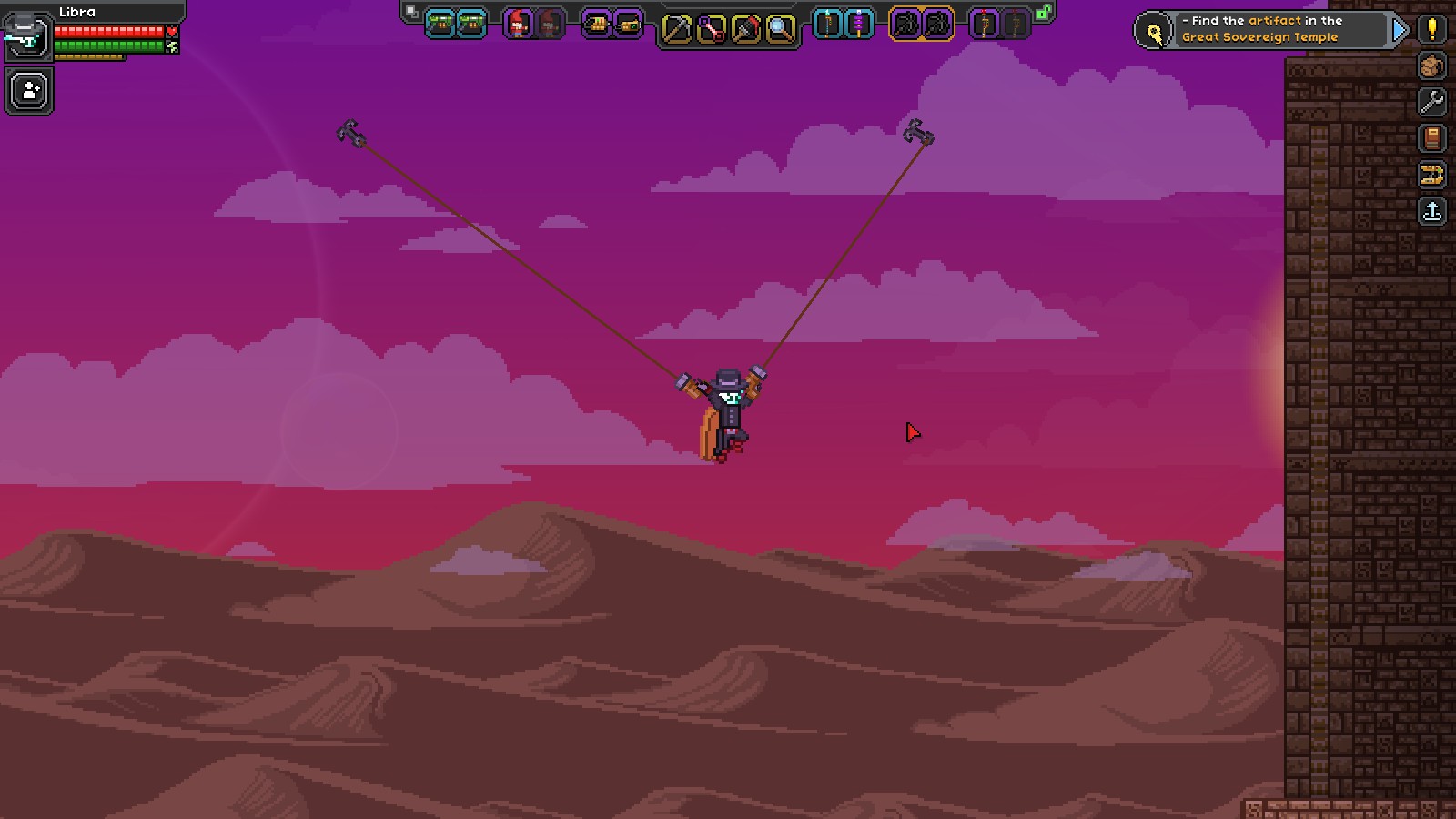Open the quest journal exclamation icon
This screenshot has width=1456, height=819.
[1431, 29]
